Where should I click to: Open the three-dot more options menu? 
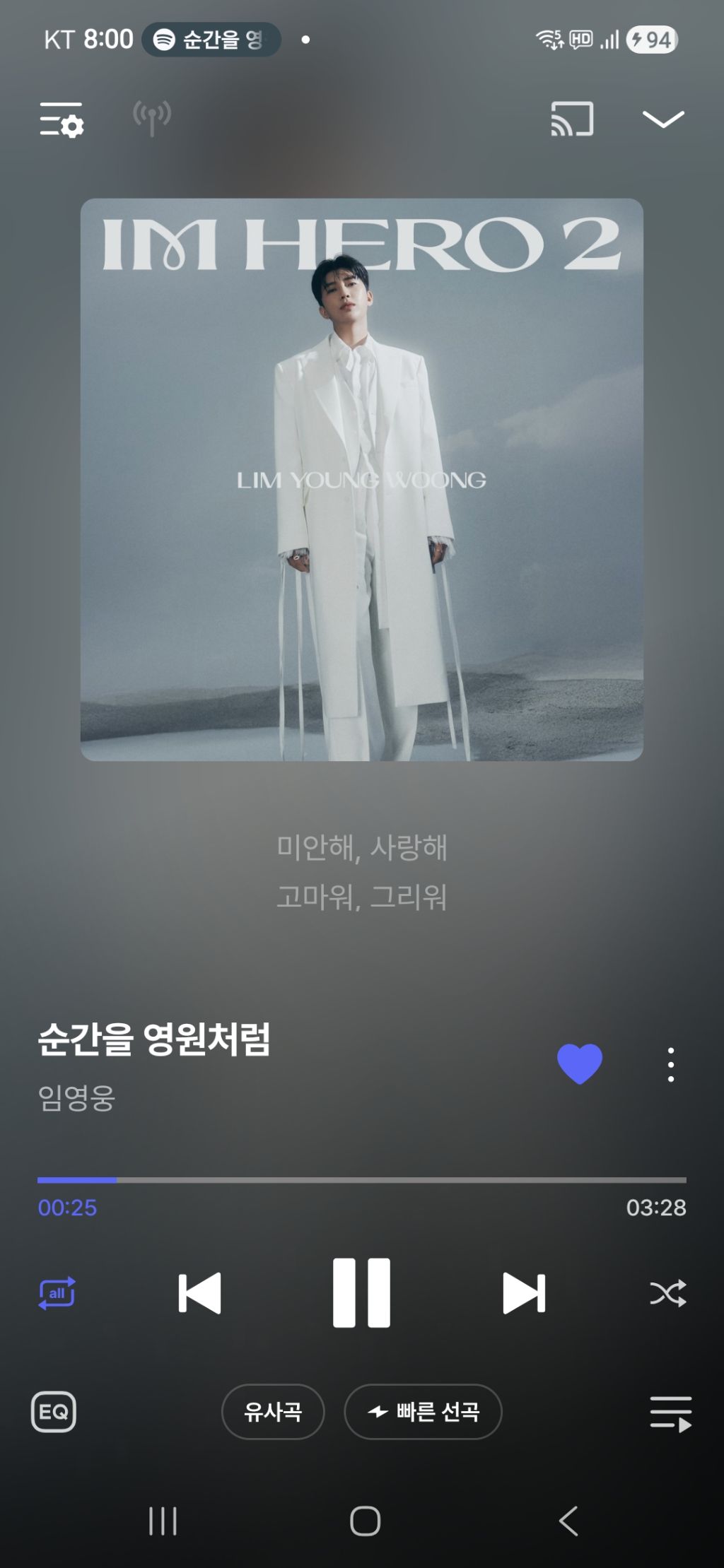pyautogui.click(x=670, y=1064)
